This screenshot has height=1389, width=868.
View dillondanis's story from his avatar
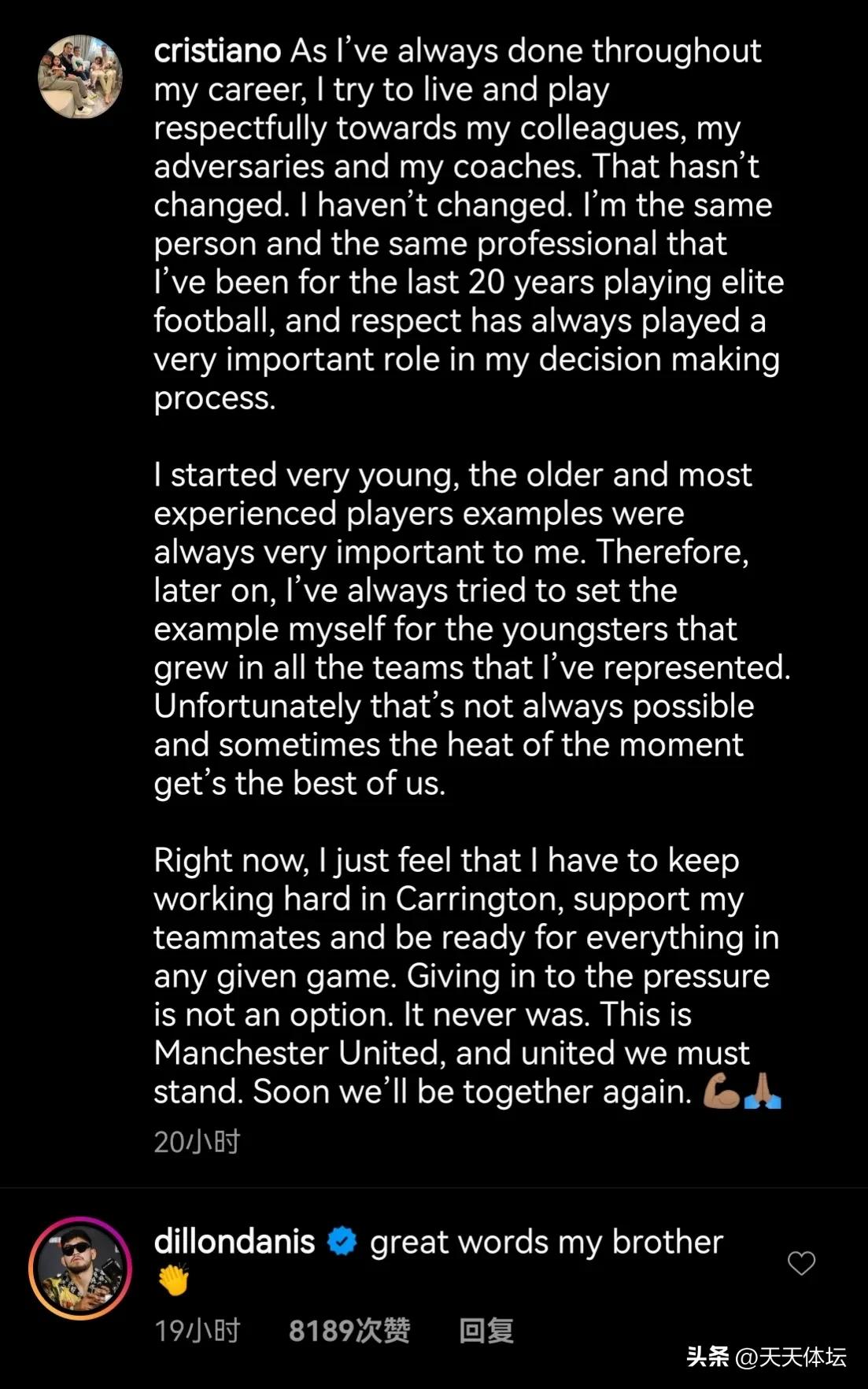pos(80,1268)
